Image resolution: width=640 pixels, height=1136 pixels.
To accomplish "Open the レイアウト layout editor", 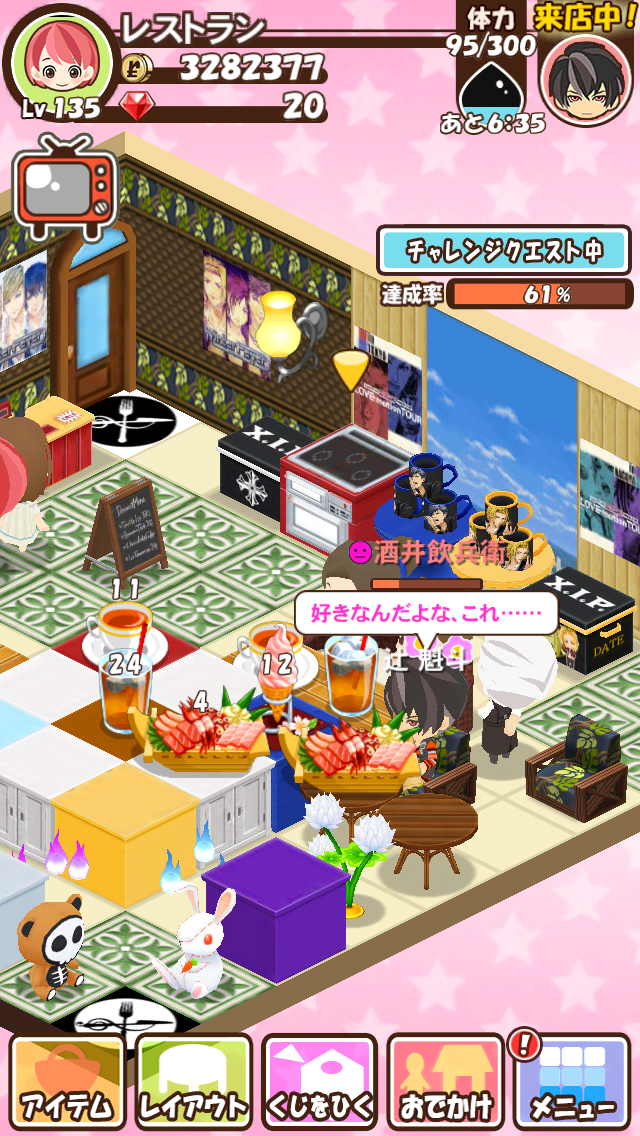I will click(193, 1082).
